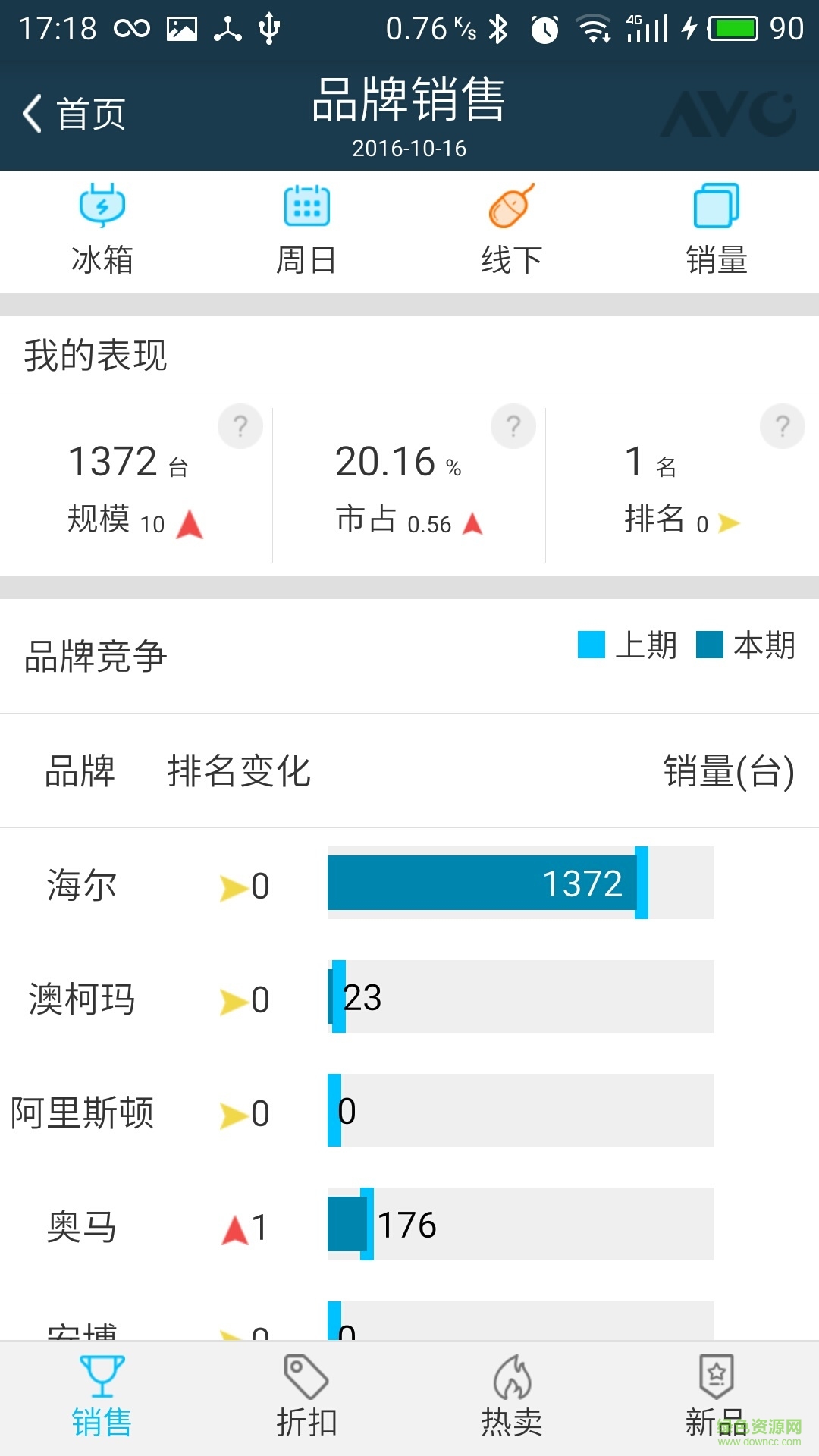This screenshot has height=1456, width=819.
Task: Toggle the 本期 legend swatch
Action: (x=711, y=645)
